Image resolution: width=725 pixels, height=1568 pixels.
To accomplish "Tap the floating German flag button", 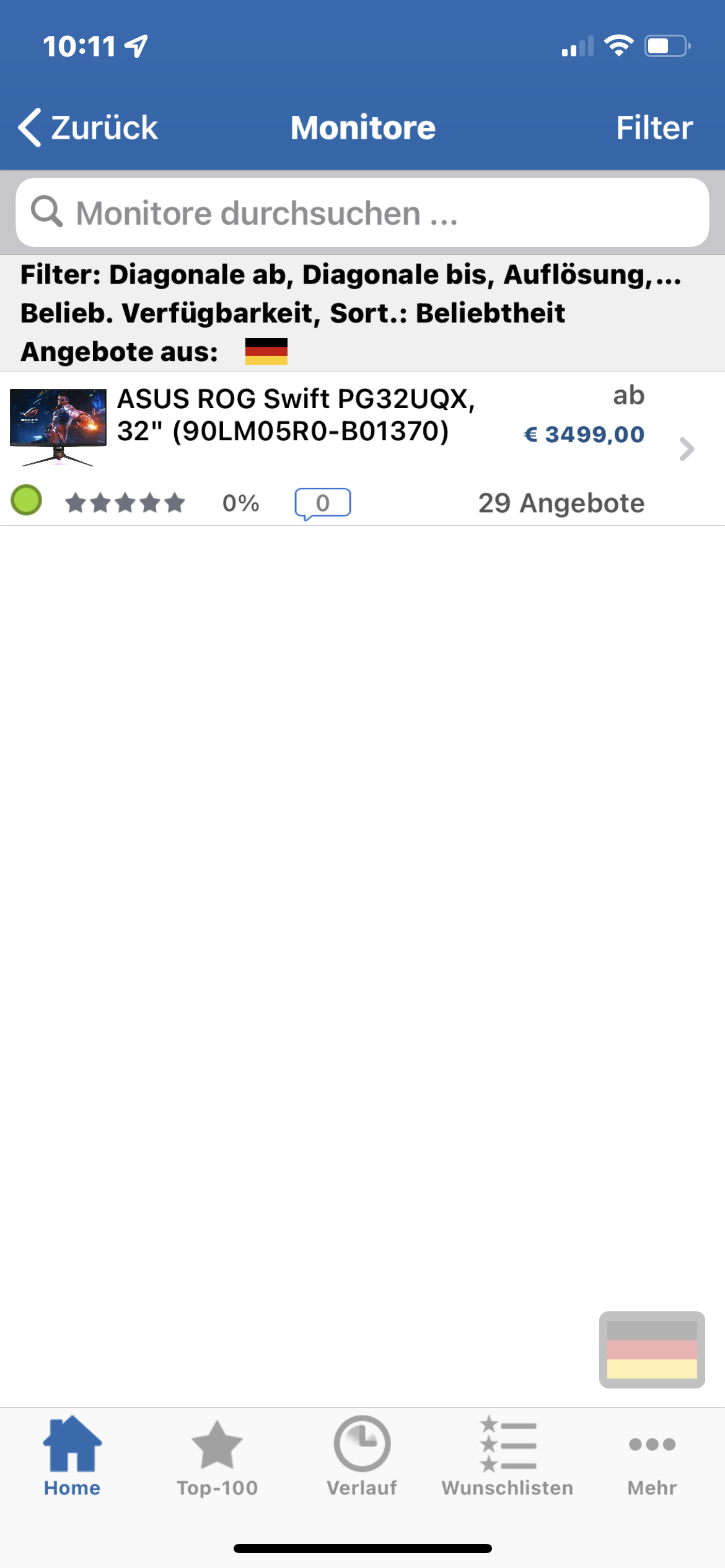I will [x=651, y=1349].
